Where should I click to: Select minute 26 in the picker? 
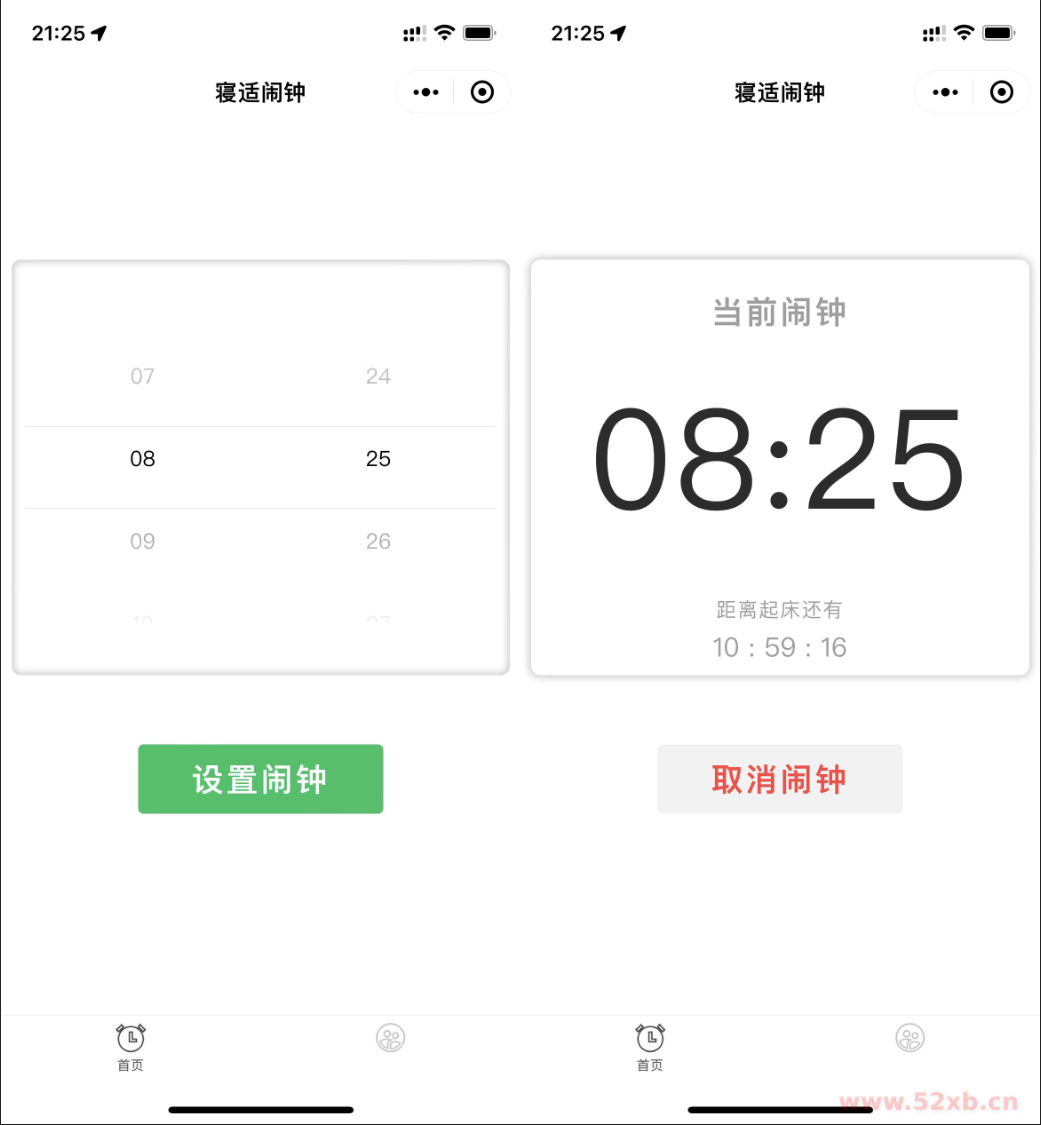(x=378, y=541)
